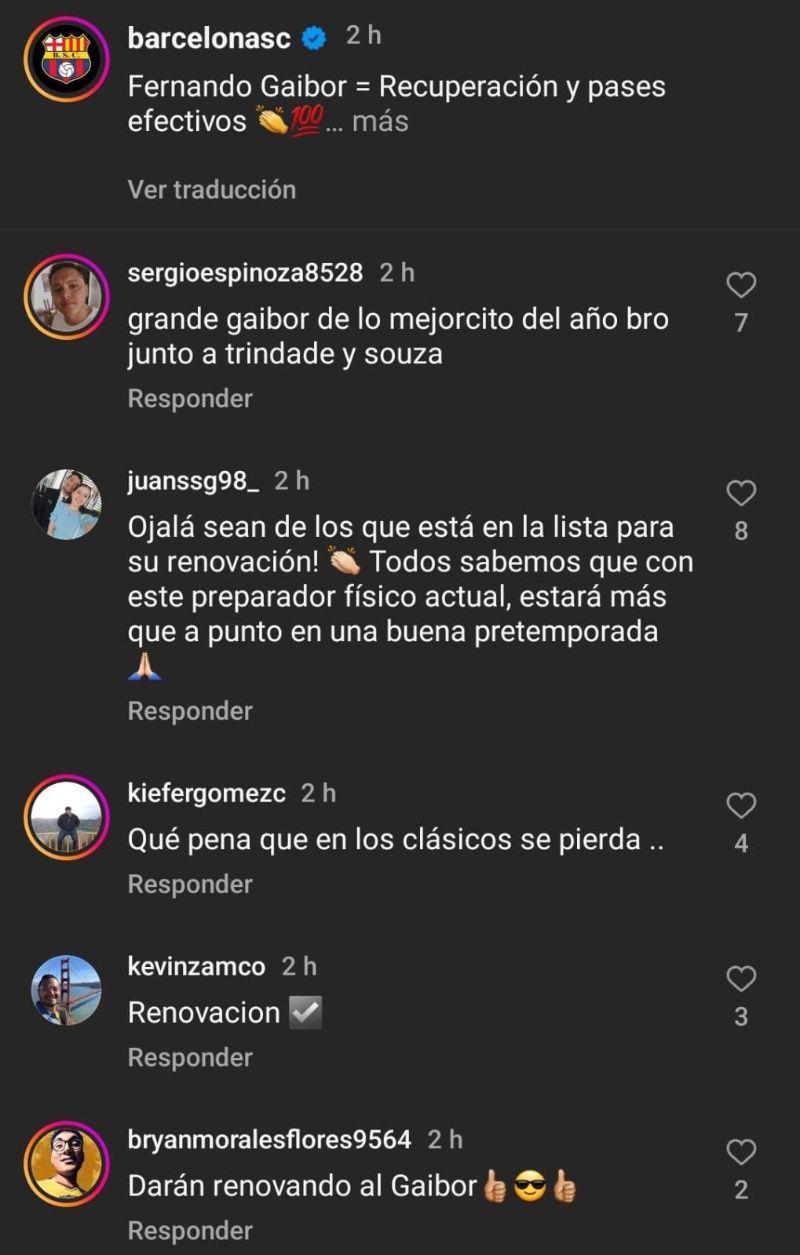Open the barcelonasc username link
The height and width of the screenshot is (1255, 800).
click(209, 38)
